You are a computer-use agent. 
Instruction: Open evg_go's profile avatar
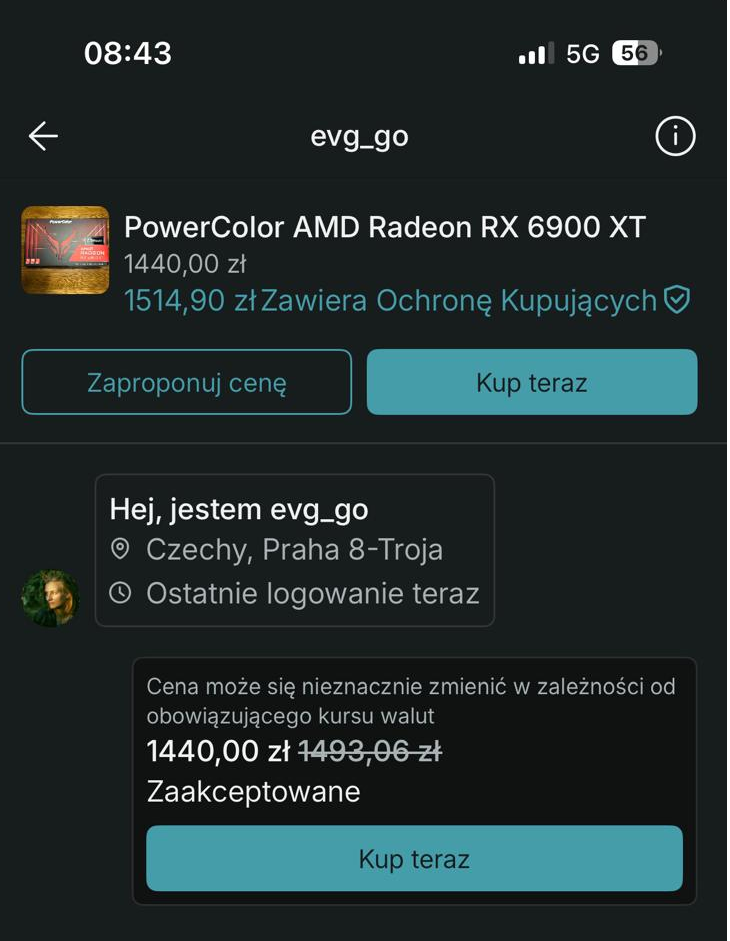click(50, 599)
